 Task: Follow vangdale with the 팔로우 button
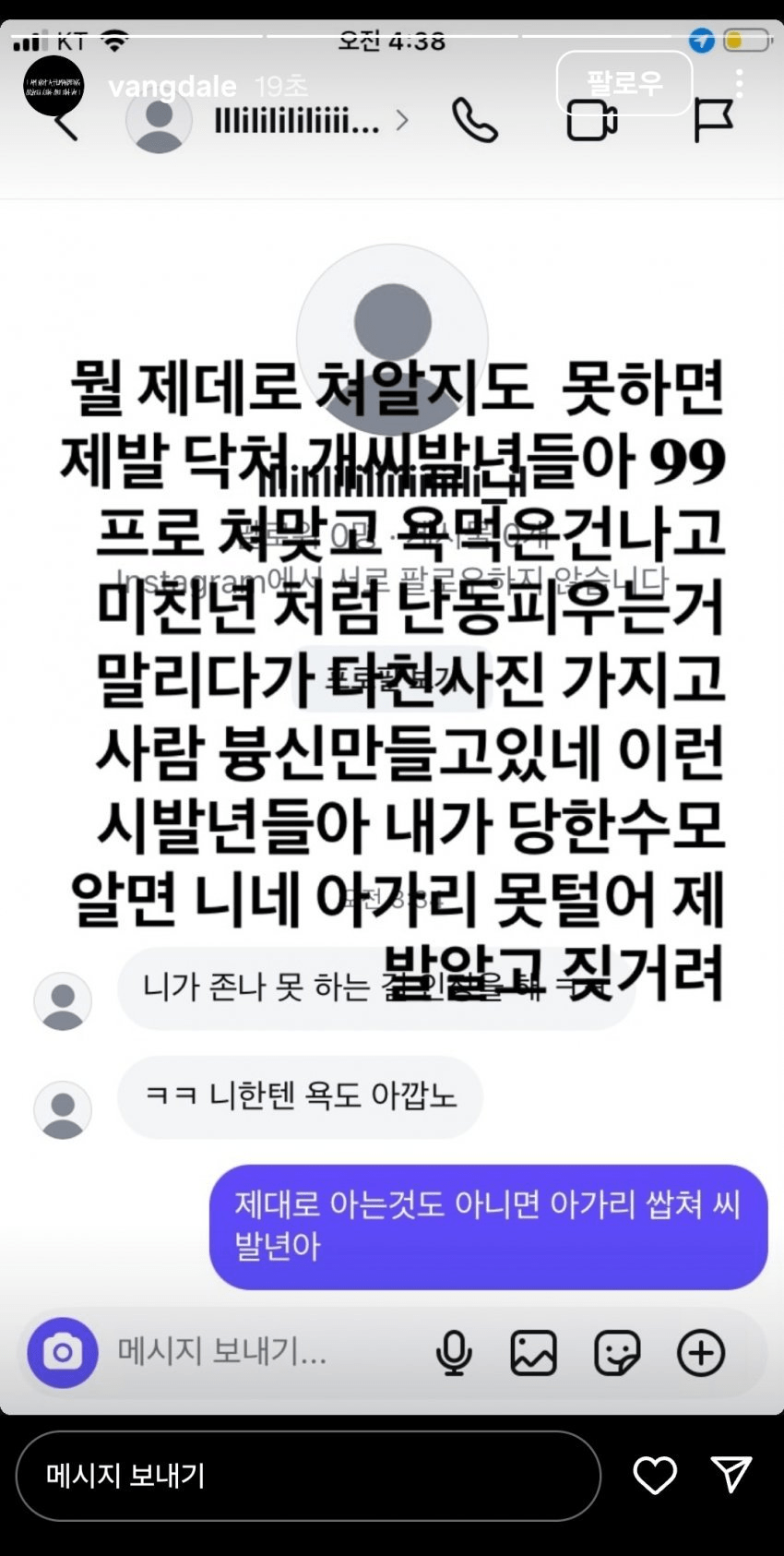pyautogui.click(x=624, y=83)
